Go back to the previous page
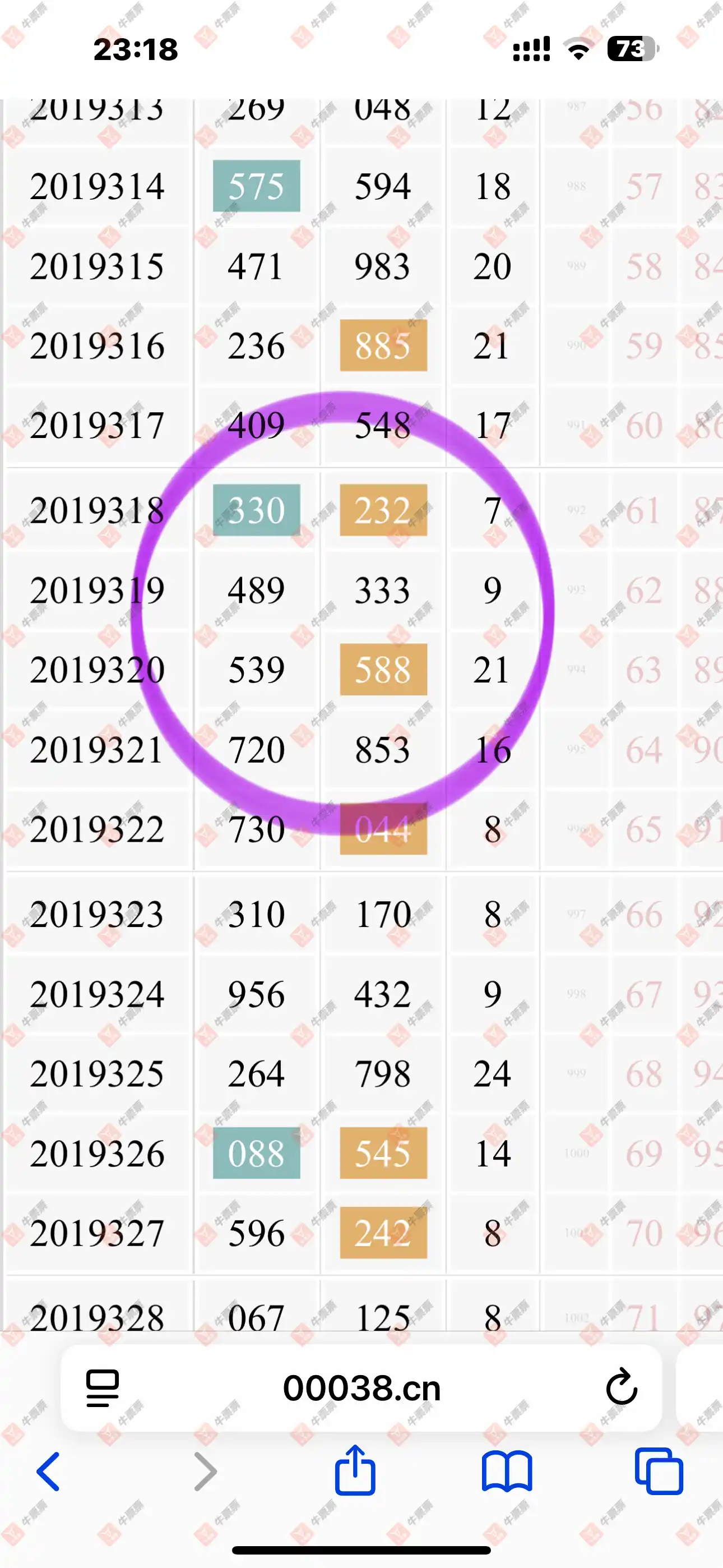This screenshot has height=1568, width=723. pos(49,1472)
